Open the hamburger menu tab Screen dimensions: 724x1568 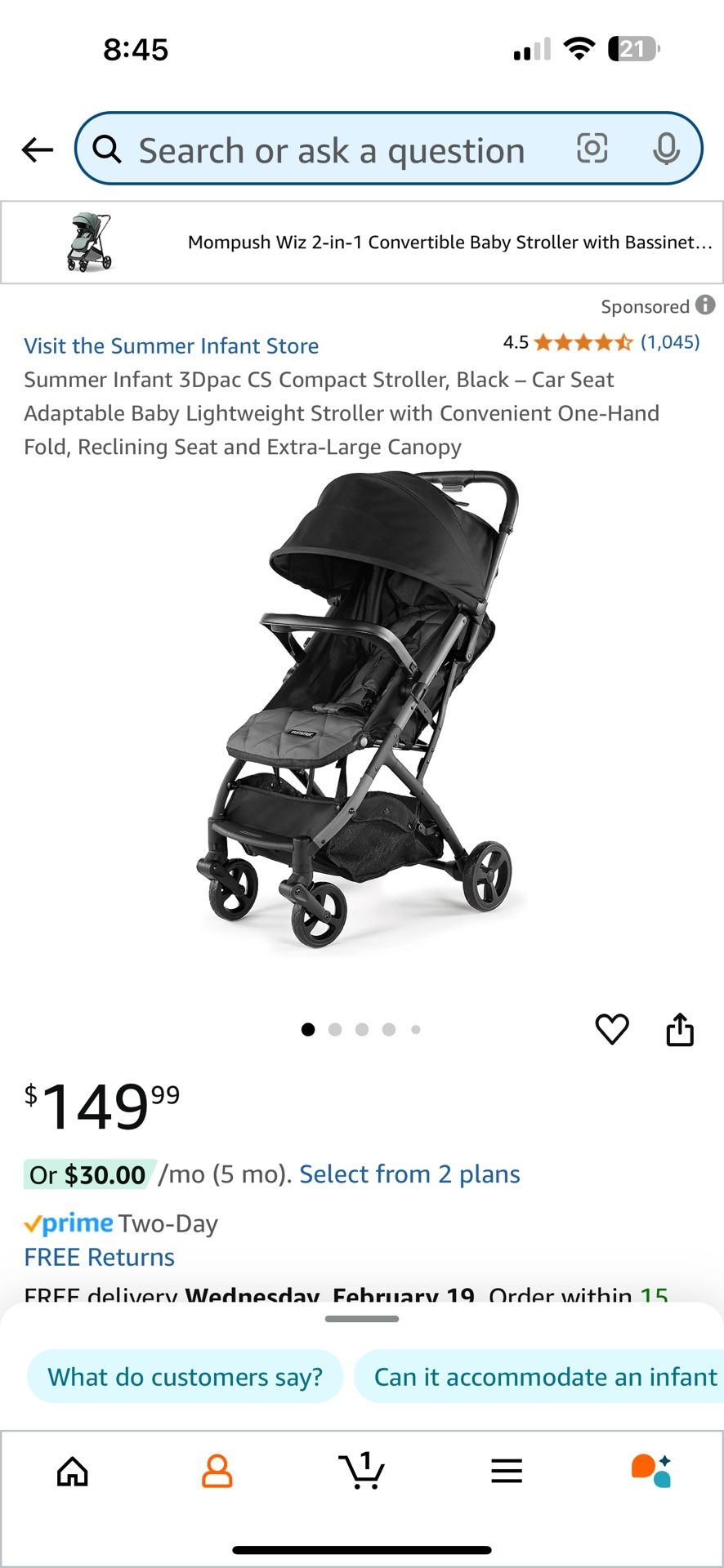(x=507, y=1472)
